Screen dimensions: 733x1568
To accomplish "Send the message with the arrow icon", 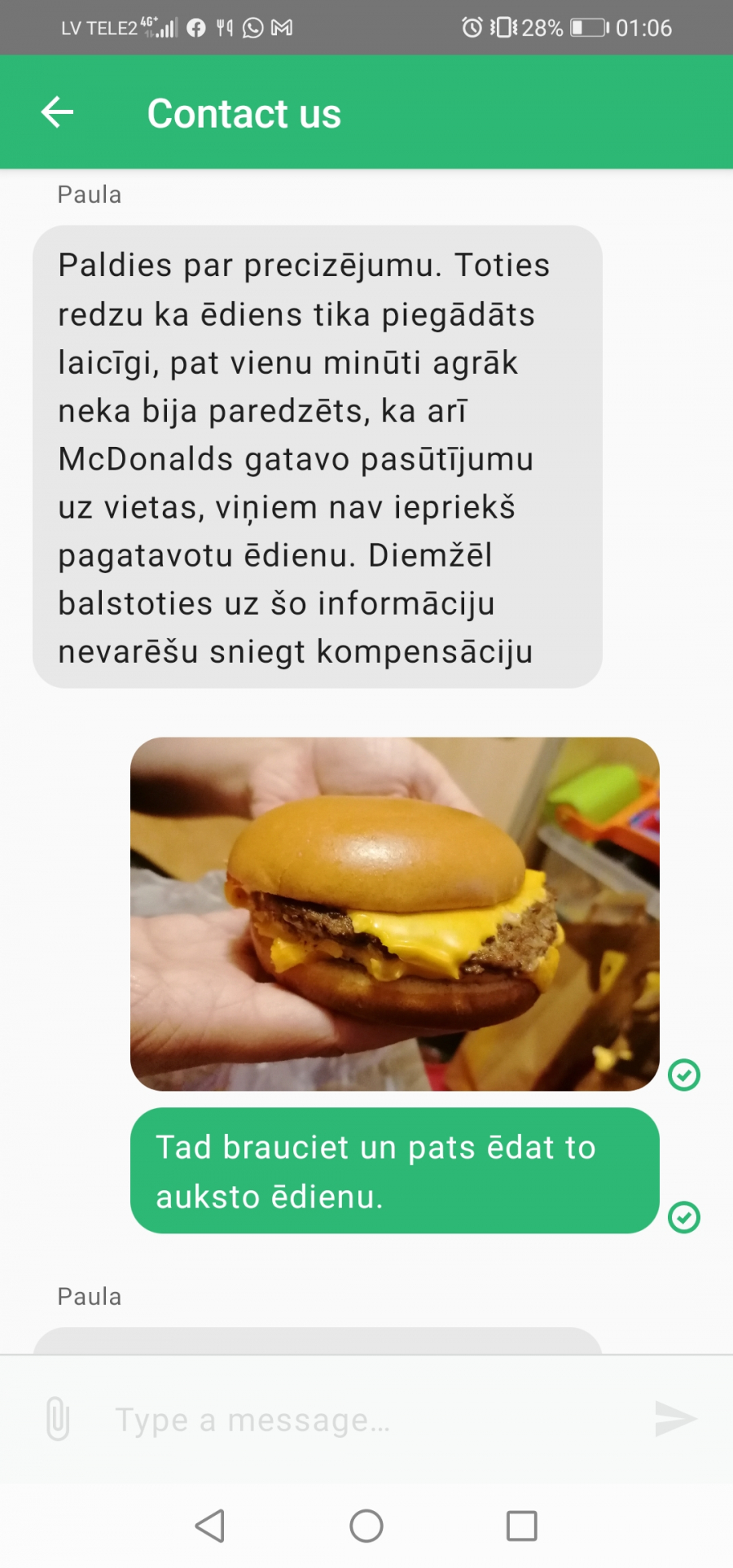I will coord(676,1419).
